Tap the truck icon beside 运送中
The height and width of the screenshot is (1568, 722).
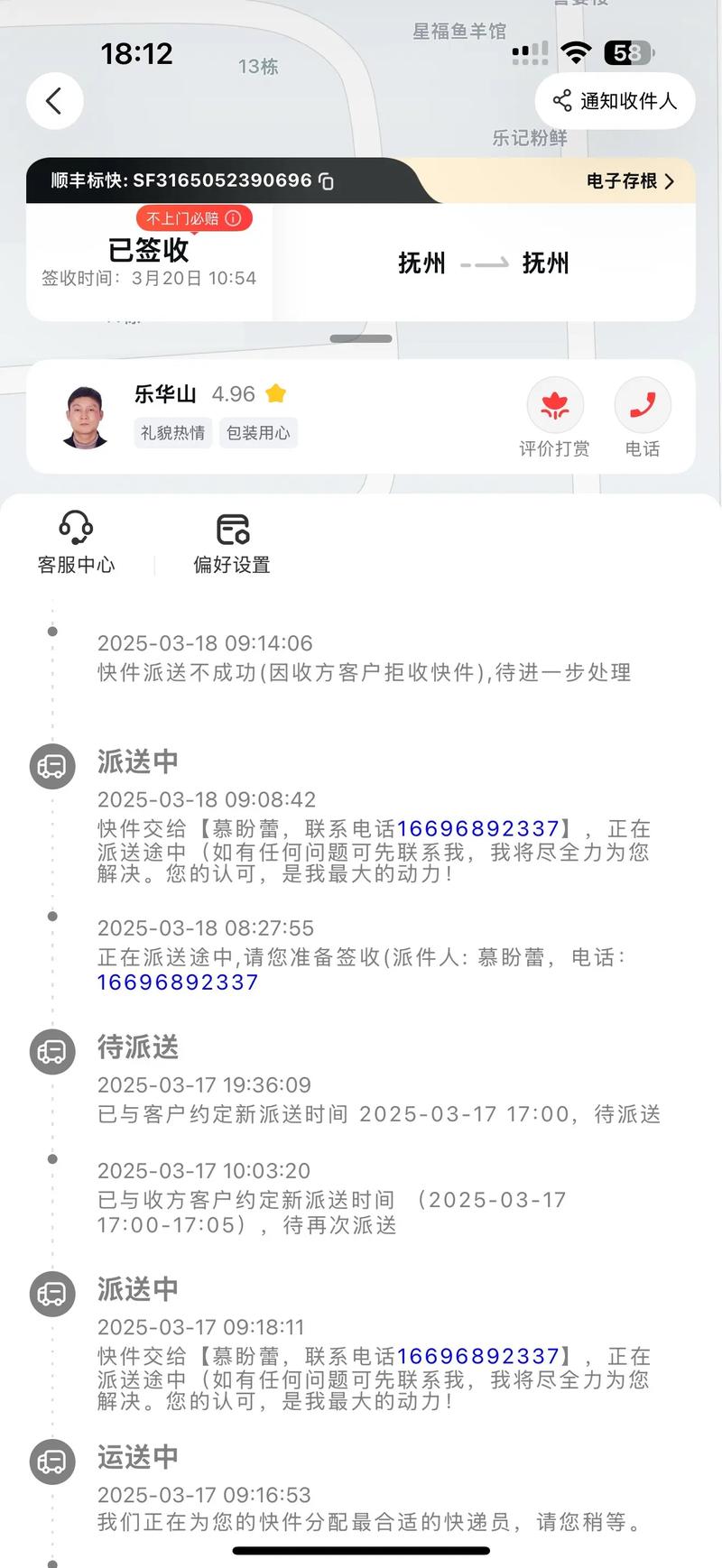tap(51, 1462)
